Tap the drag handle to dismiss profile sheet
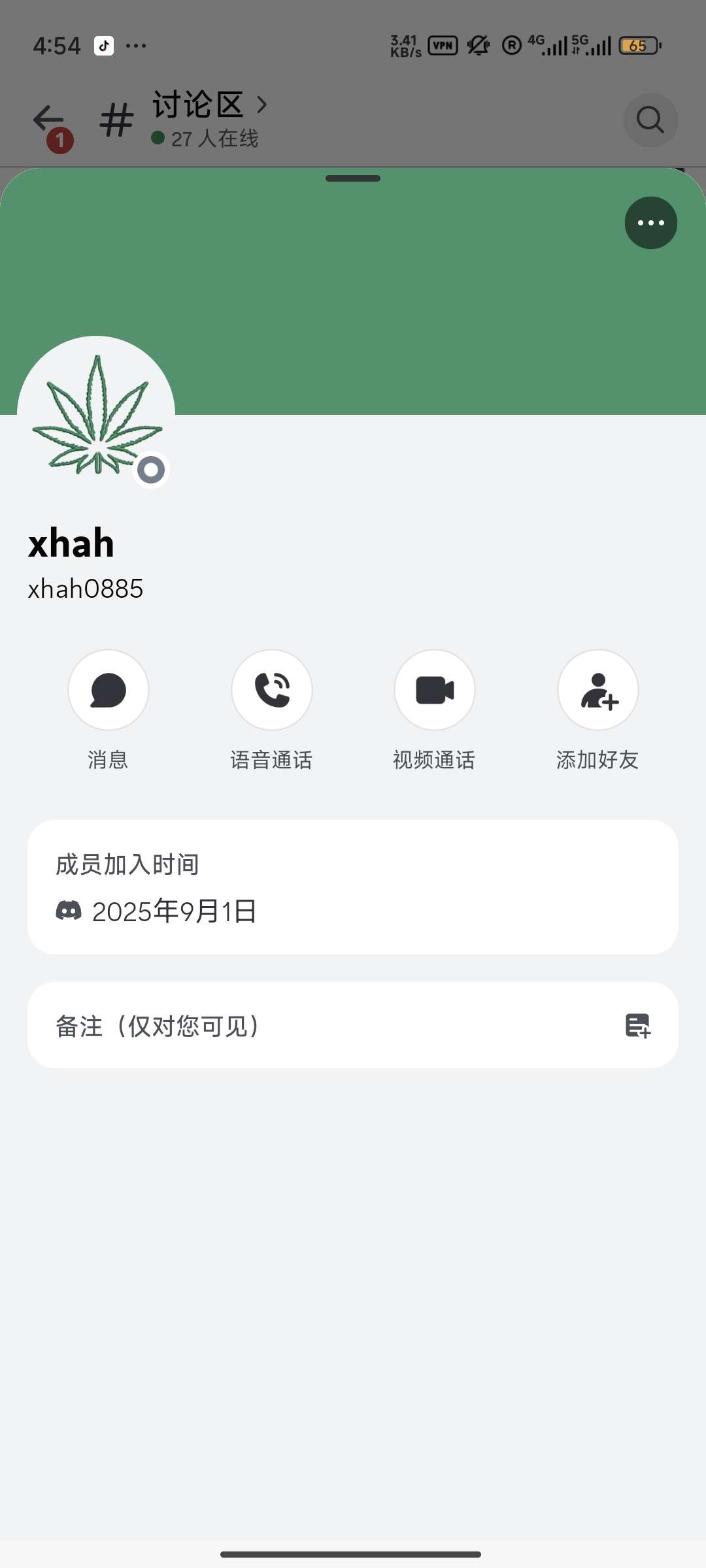The image size is (706, 1568). pos(353,178)
